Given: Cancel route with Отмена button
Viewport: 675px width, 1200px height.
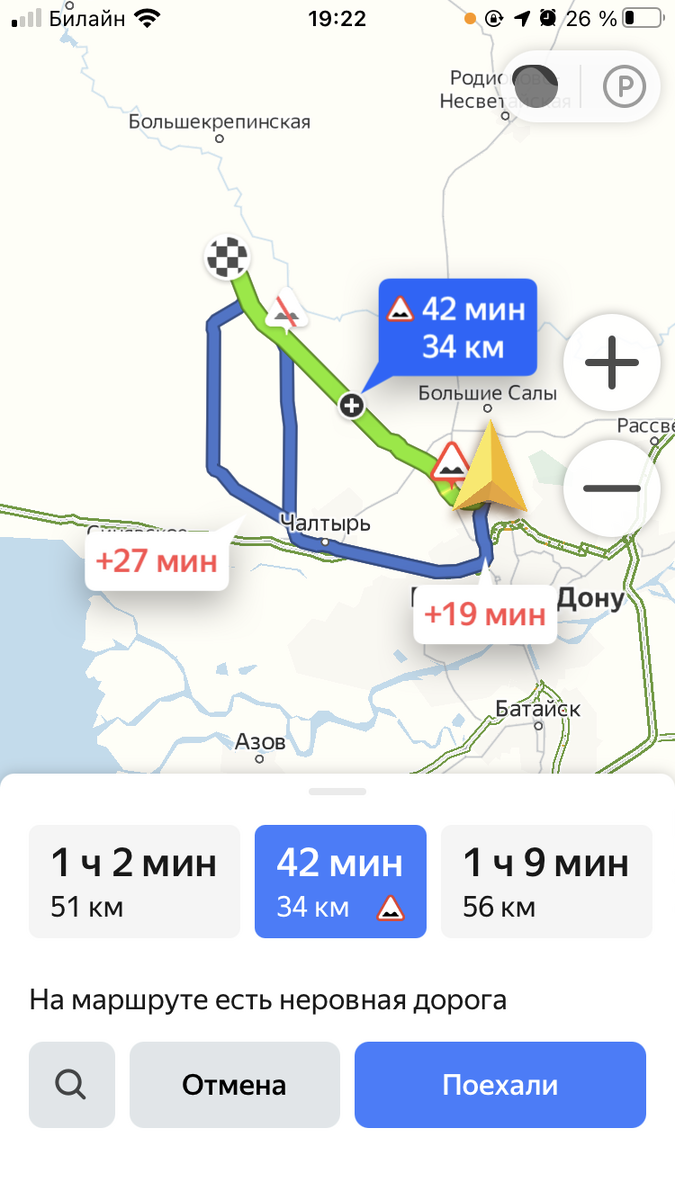Looking at the screenshot, I should coord(234,1084).
